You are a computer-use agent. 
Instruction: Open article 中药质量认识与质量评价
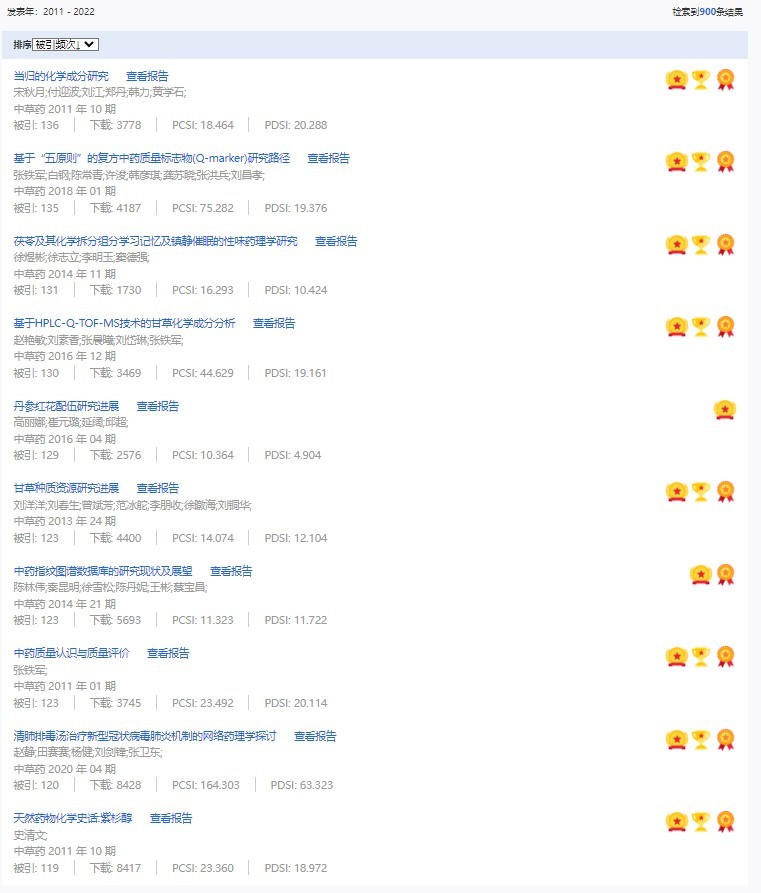pyautogui.click(x=71, y=653)
